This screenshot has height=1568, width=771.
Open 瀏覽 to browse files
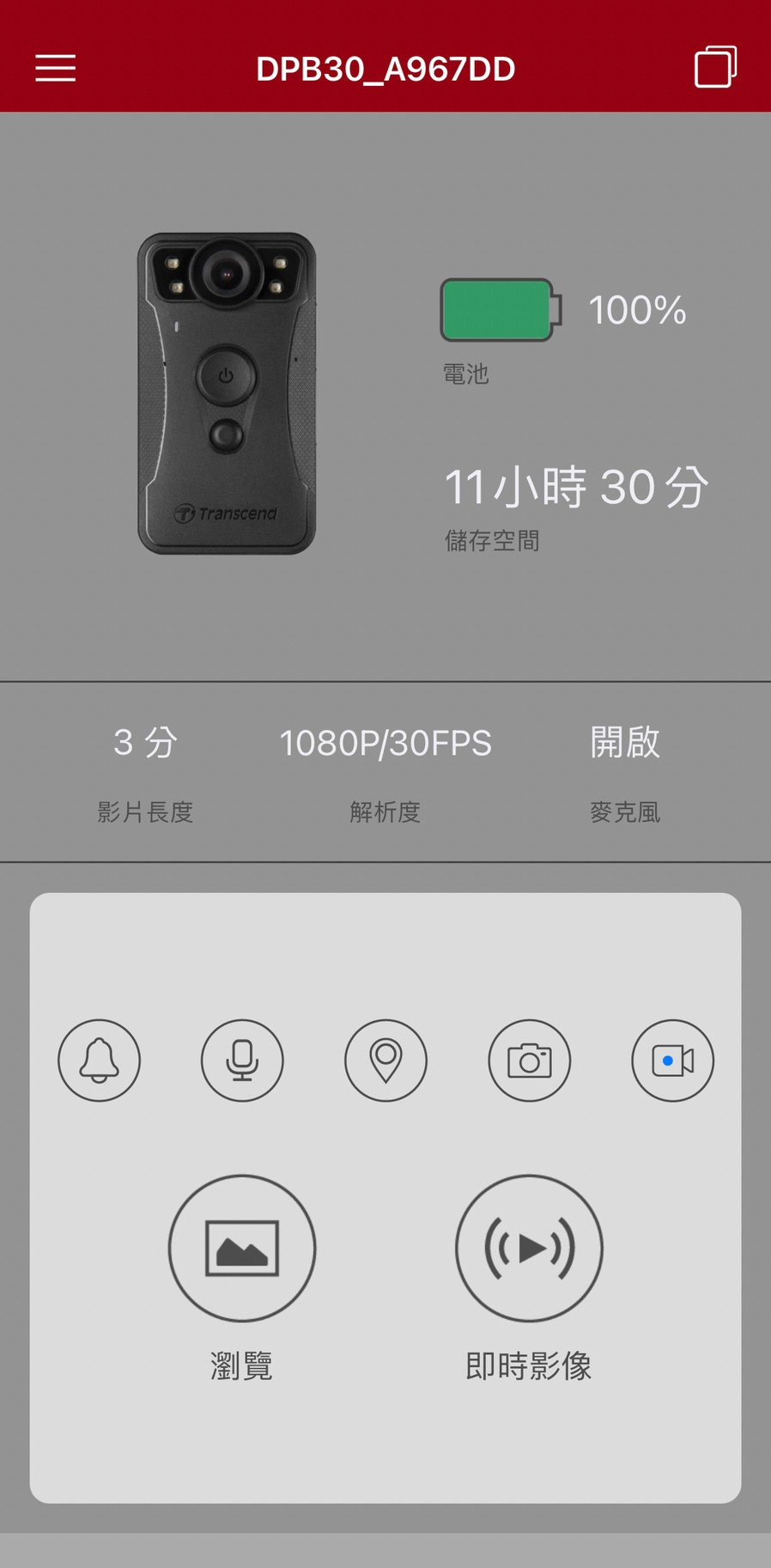click(242, 1249)
